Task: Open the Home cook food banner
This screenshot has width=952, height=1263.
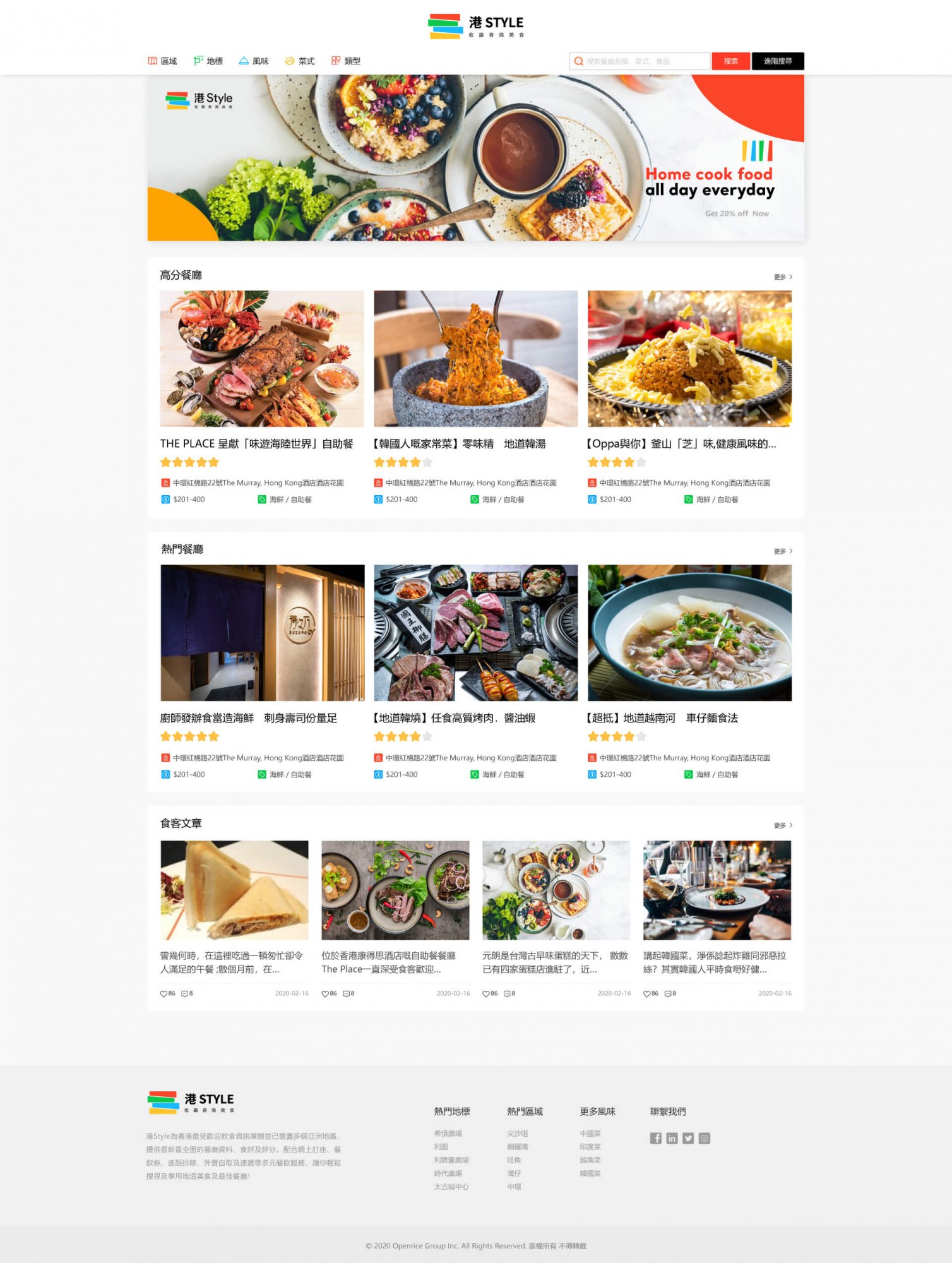Action: (x=475, y=158)
